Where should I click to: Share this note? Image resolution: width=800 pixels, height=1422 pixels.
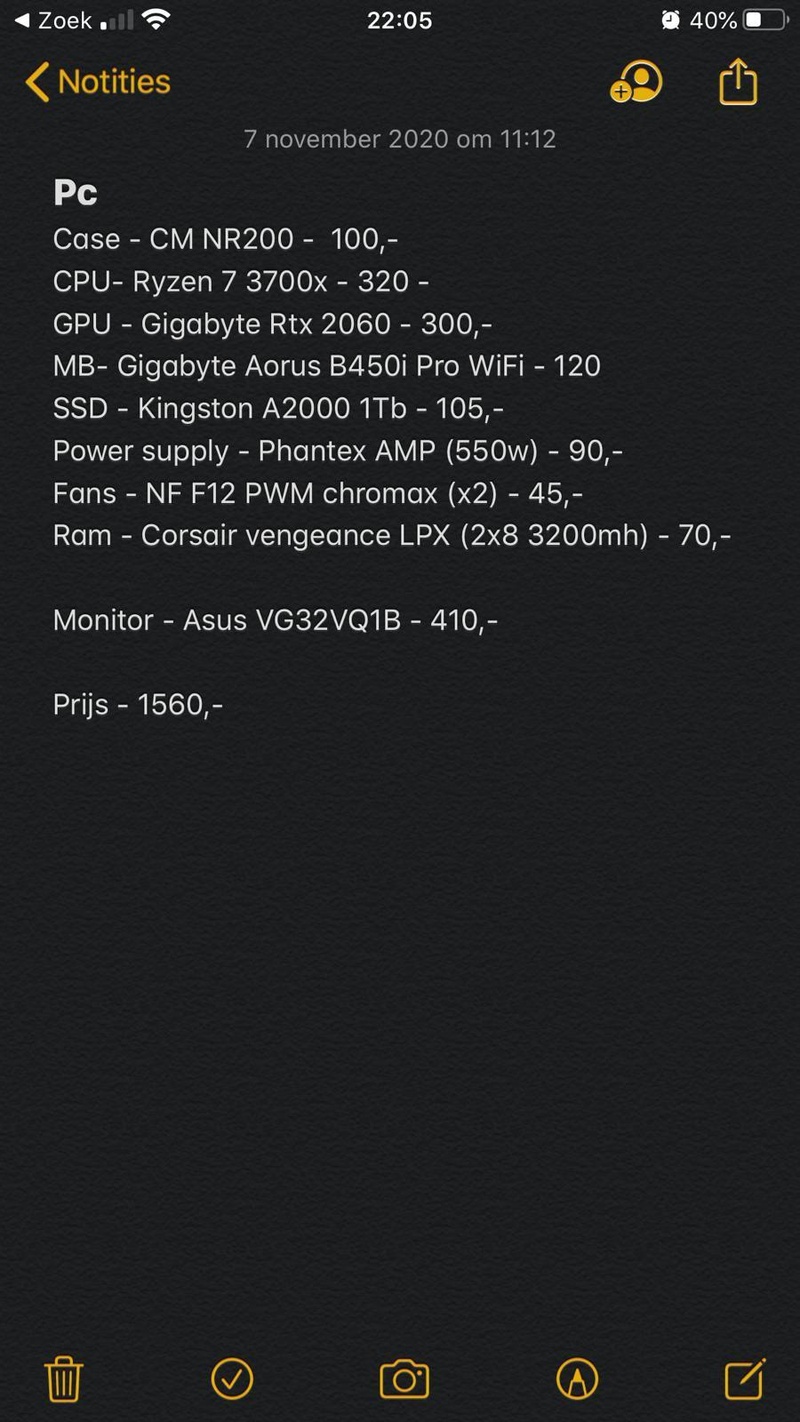click(x=738, y=81)
